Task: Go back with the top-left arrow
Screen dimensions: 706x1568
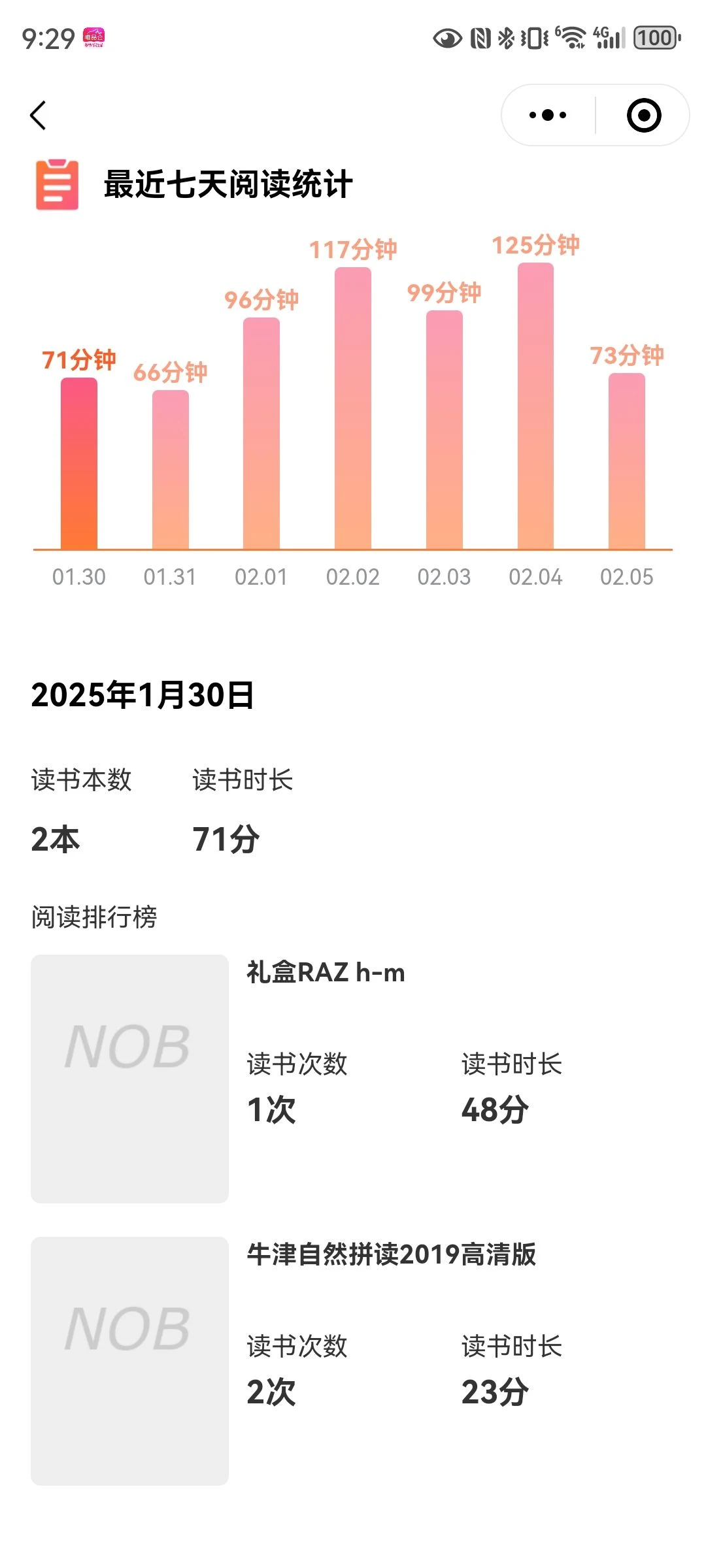Action: (39, 116)
